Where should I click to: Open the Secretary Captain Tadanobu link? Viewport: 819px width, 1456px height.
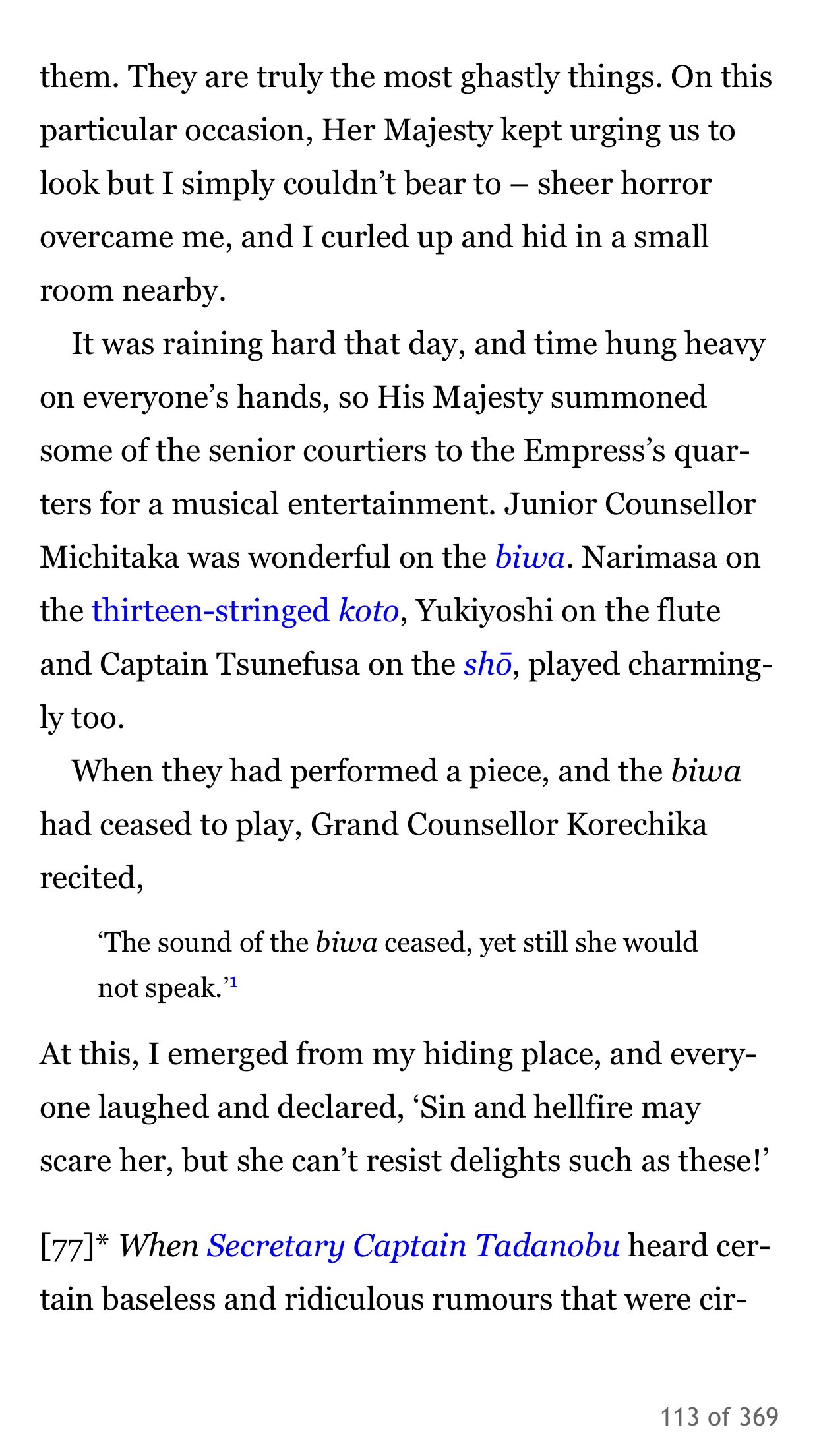click(413, 1246)
